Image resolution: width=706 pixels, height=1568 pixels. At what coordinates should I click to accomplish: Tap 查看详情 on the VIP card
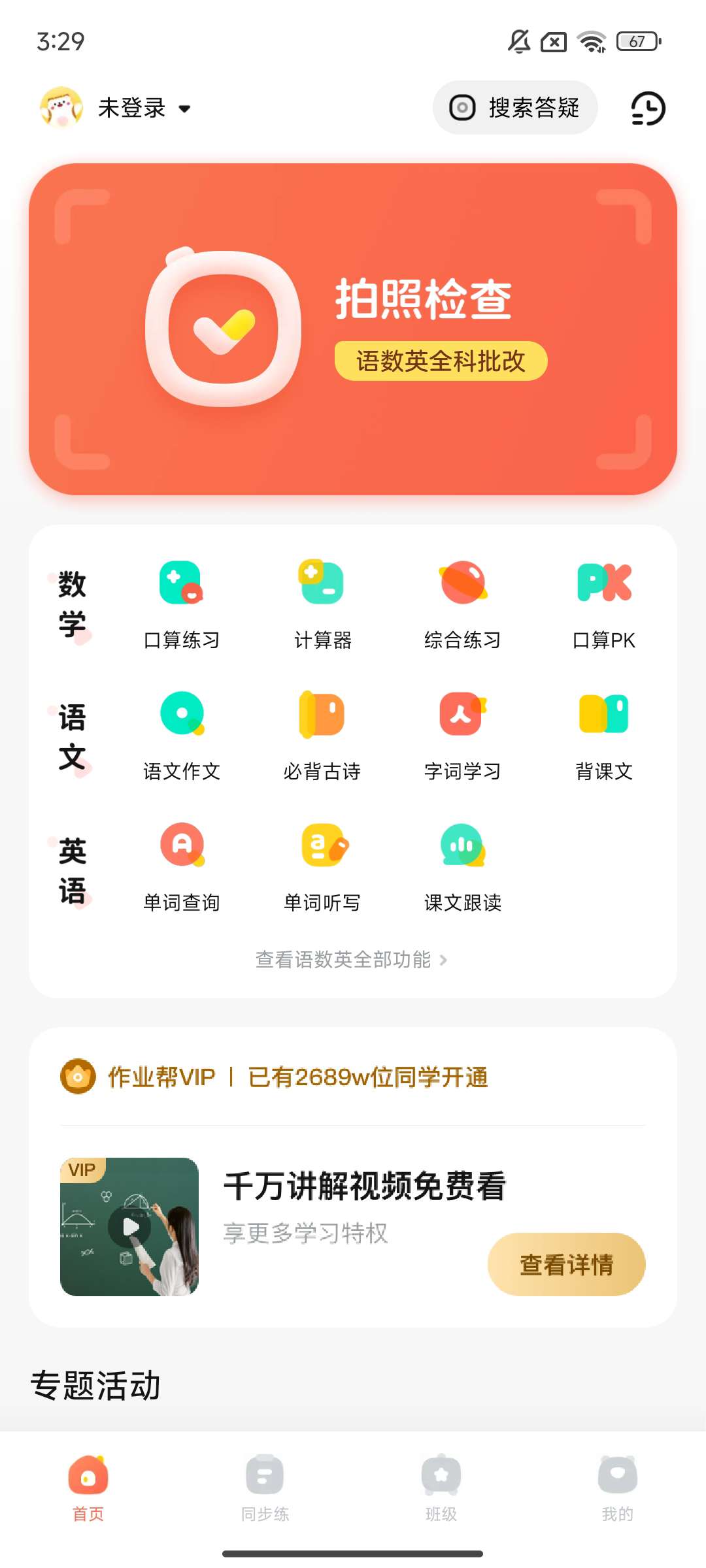566,1264
